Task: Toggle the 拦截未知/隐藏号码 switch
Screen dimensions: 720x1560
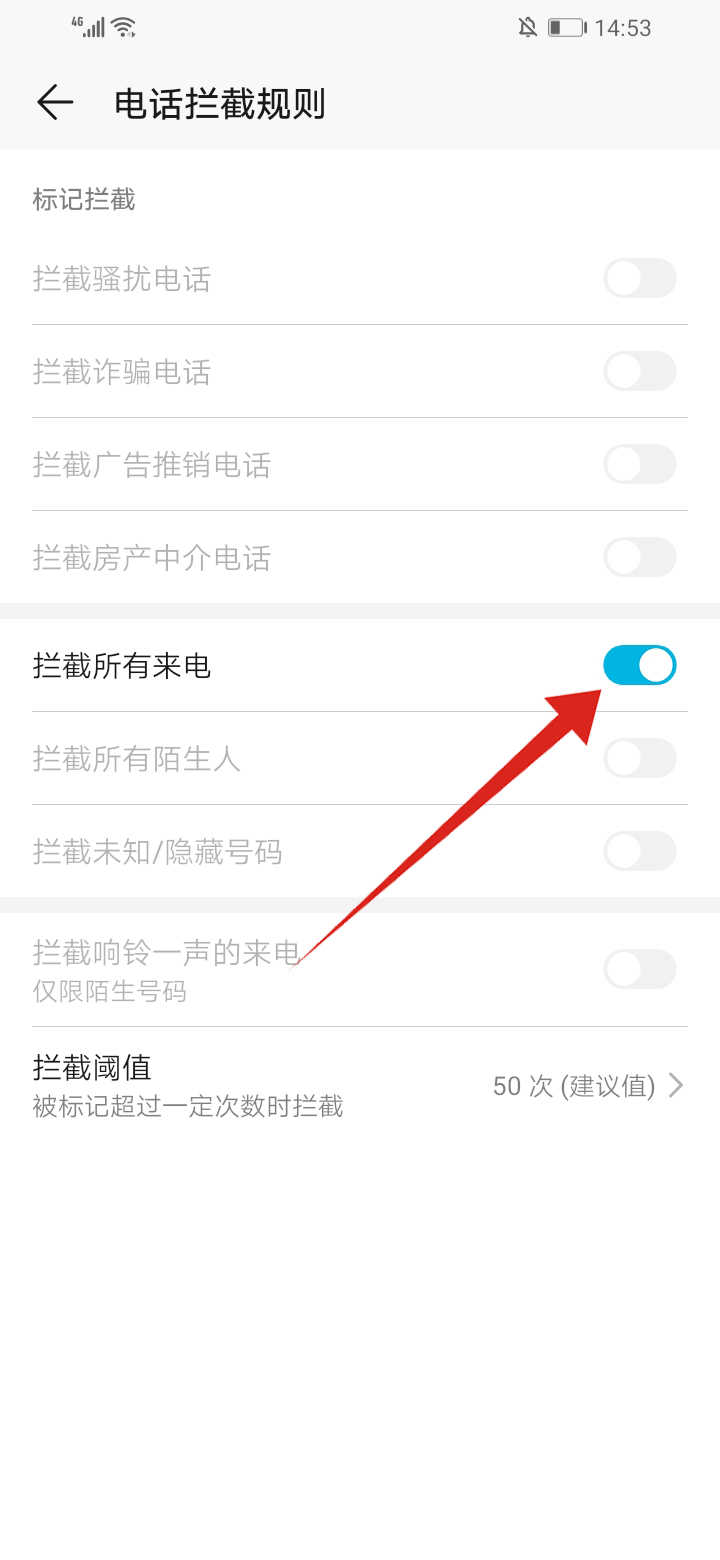Action: click(639, 851)
